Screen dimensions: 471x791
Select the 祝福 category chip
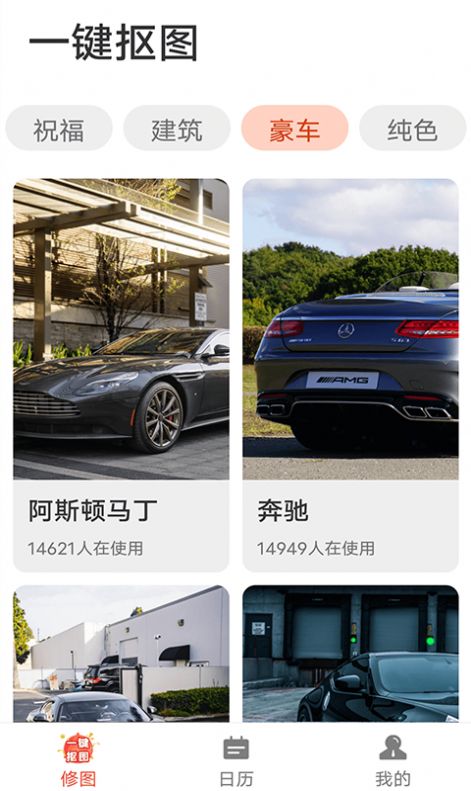point(59,128)
